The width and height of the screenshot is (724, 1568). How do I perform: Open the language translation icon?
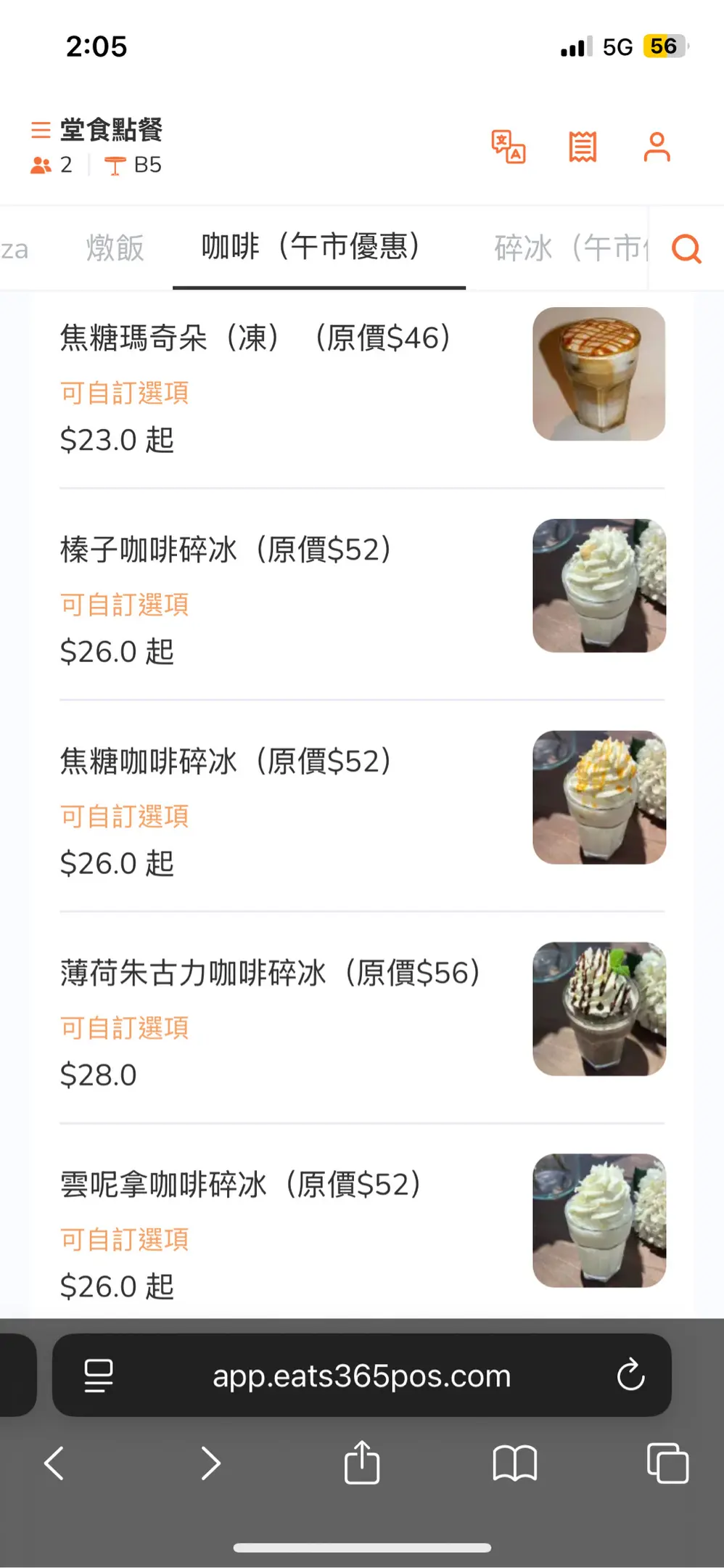click(509, 147)
